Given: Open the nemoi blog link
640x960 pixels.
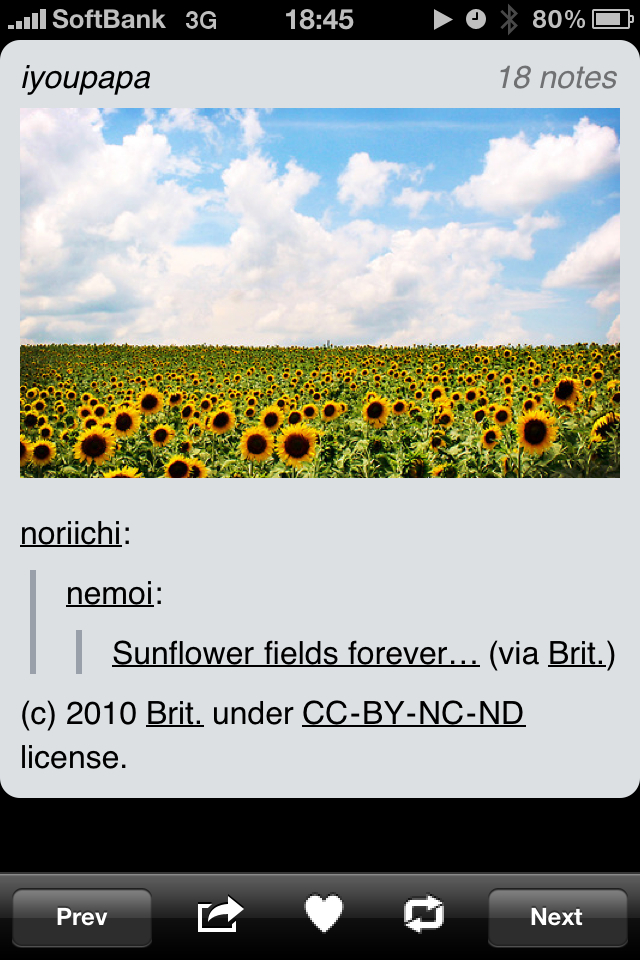Looking at the screenshot, I should pyautogui.click(x=109, y=594).
